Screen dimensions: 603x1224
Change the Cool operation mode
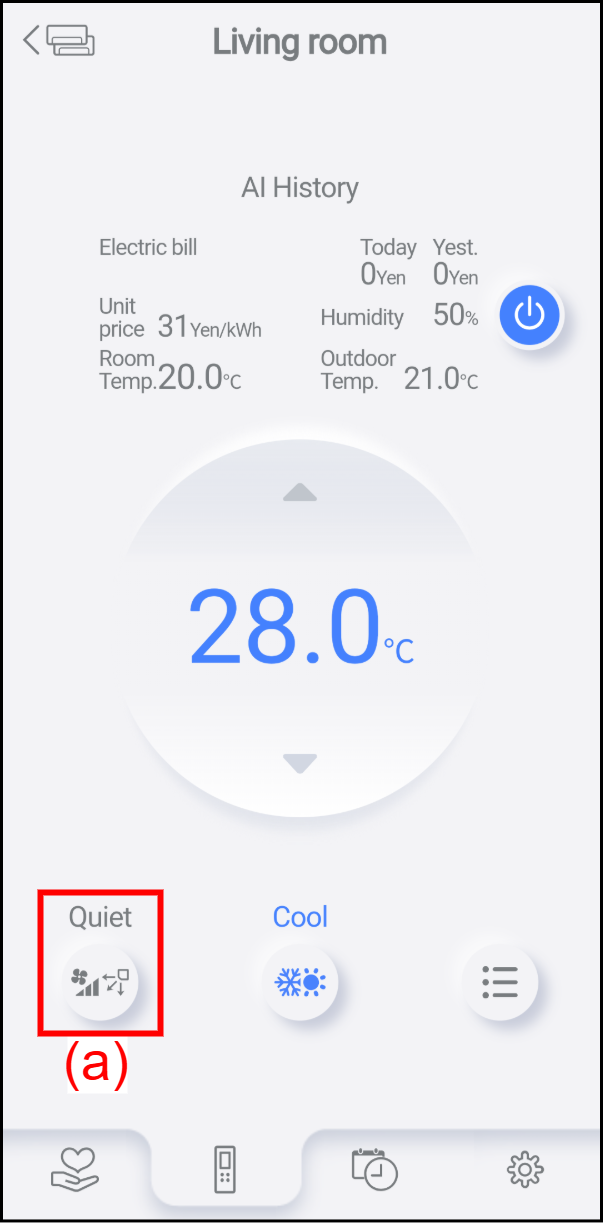(300, 982)
